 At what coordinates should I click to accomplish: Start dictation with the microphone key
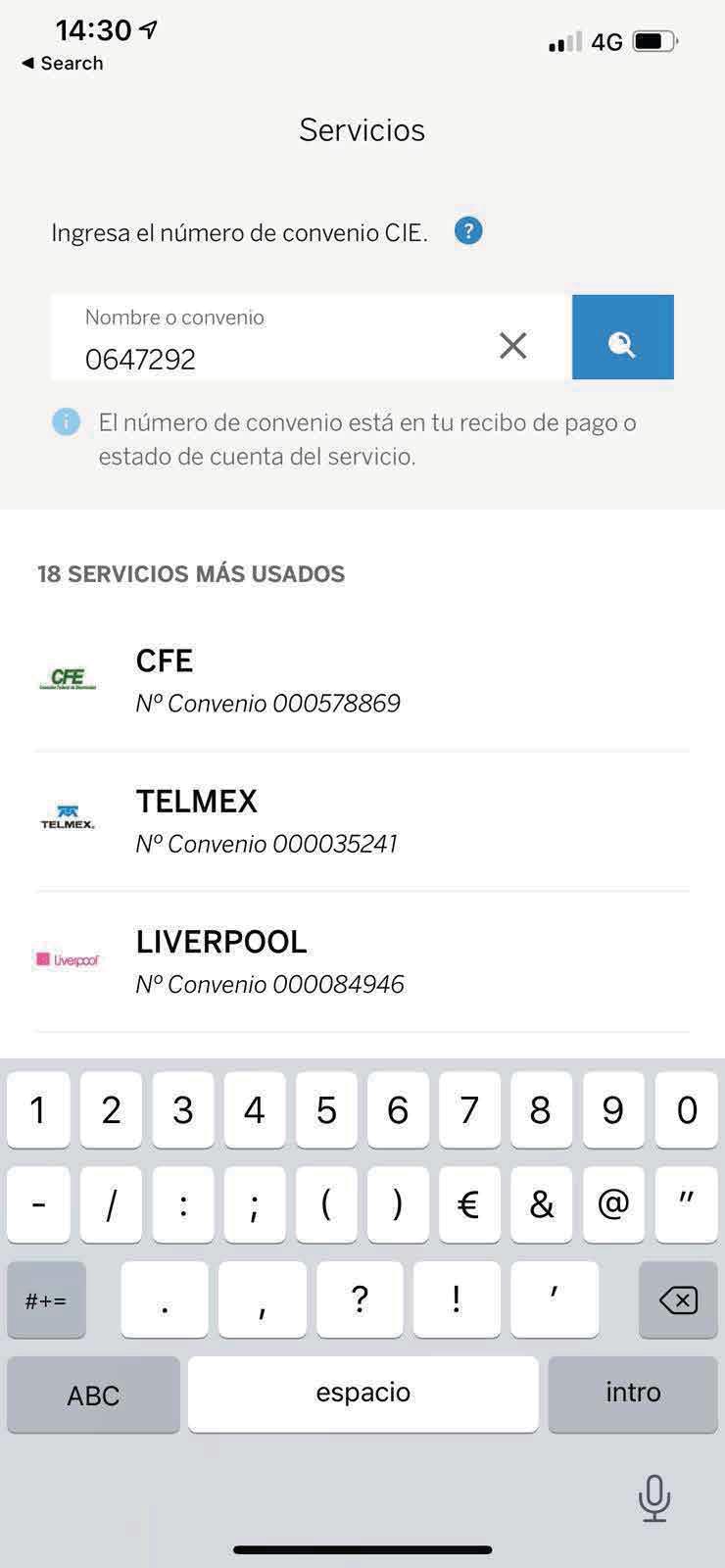tap(653, 1498)
